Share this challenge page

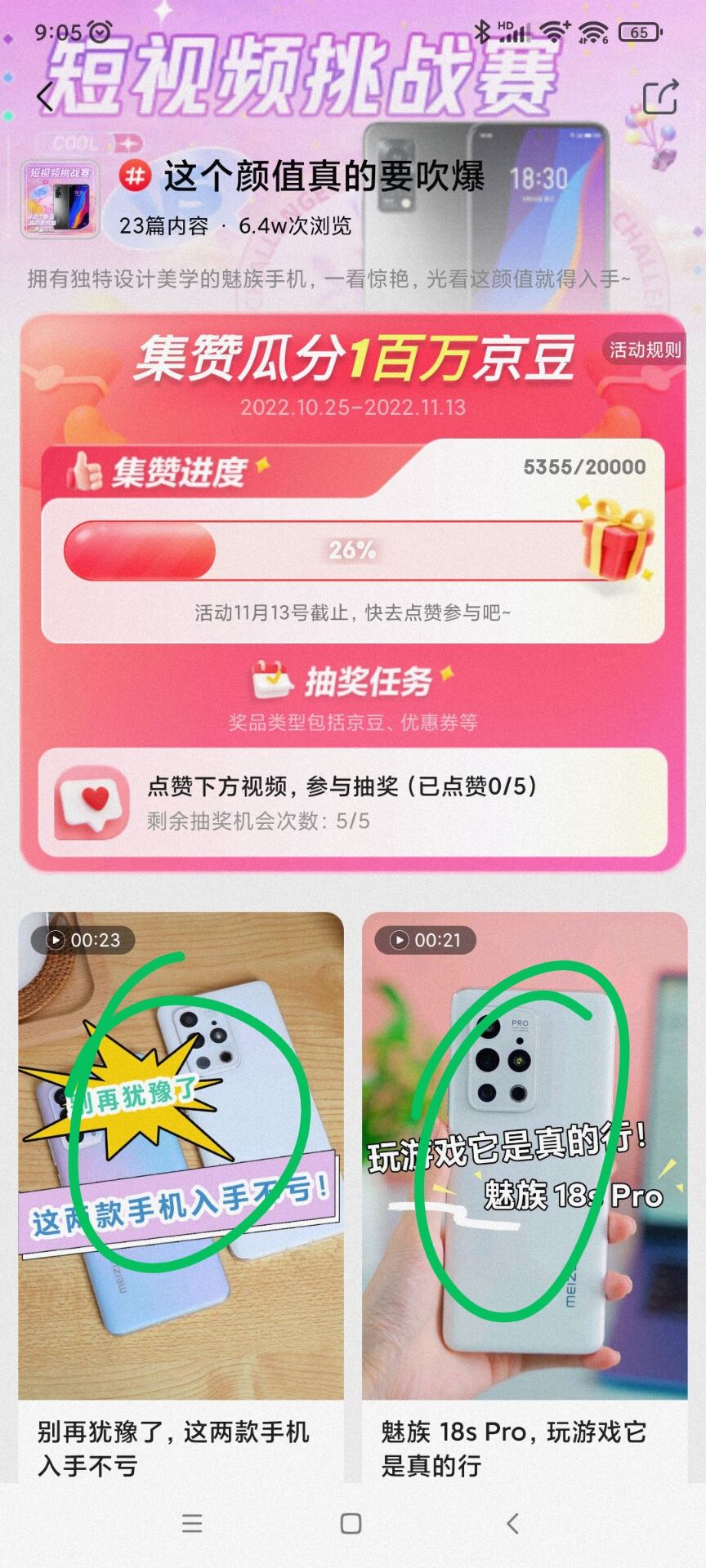click(x=660, y=97)
